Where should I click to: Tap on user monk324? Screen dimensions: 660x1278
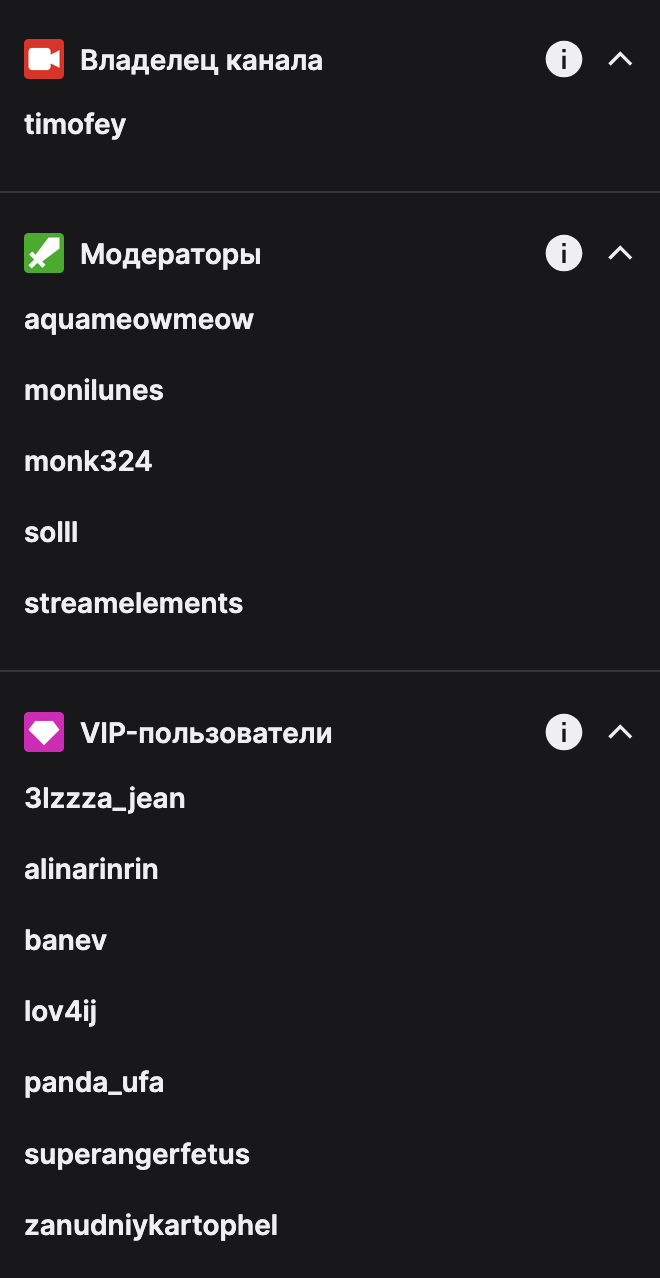coord(88,462)
